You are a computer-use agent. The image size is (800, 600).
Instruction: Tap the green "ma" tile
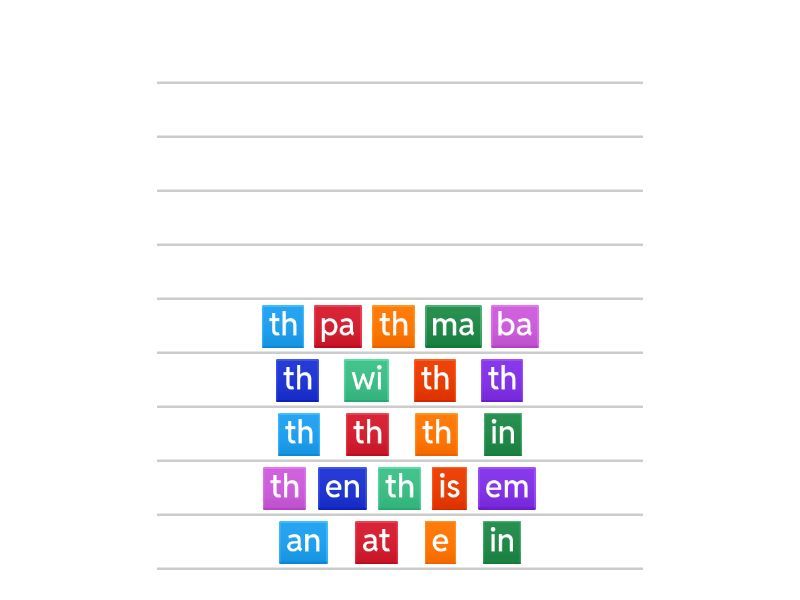(452, 326)
